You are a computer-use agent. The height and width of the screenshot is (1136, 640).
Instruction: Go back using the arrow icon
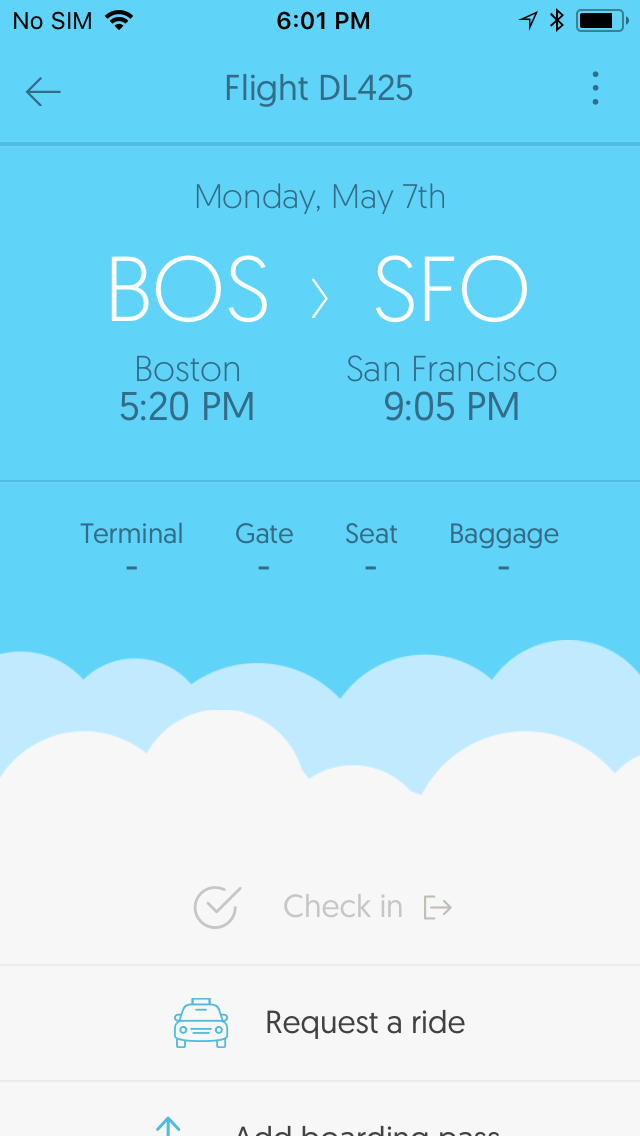click(x=43, y=91)
